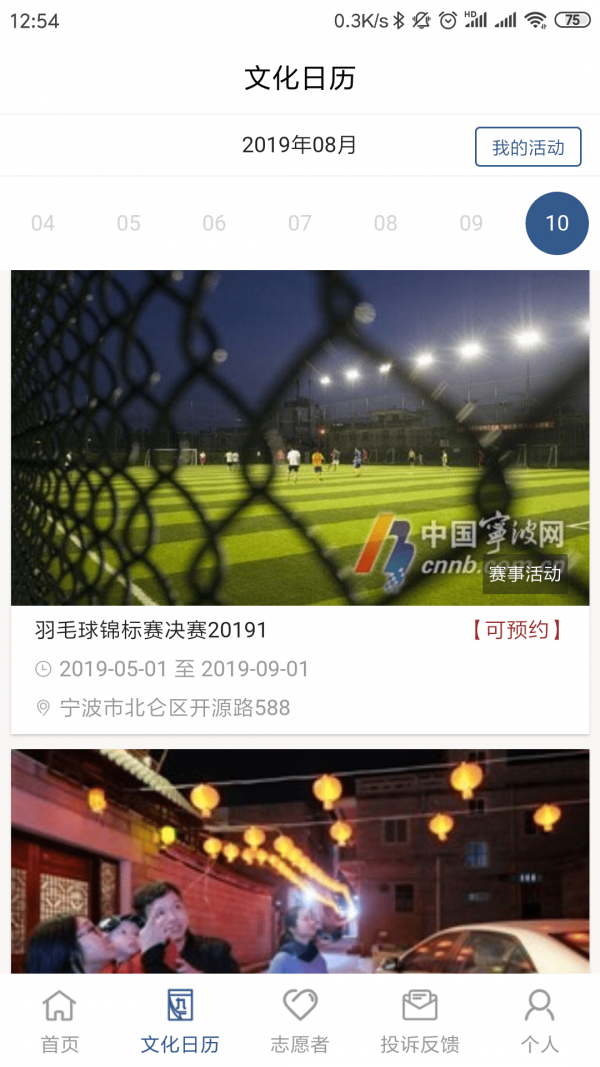Open 我的活动 (My Activities)
Screen dimensions: 600x1067
[528, 147]
